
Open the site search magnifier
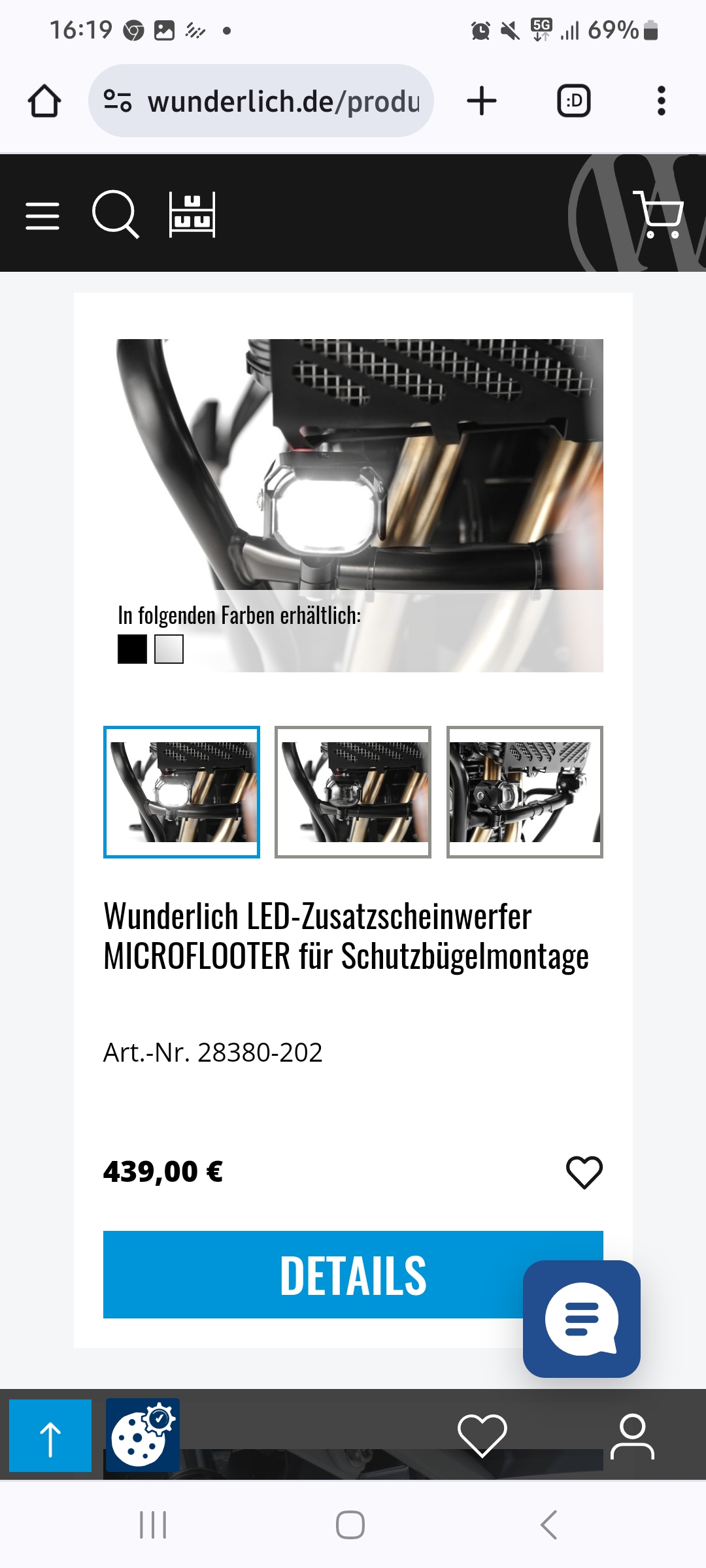pyautogui.click(x=115, y=214)
